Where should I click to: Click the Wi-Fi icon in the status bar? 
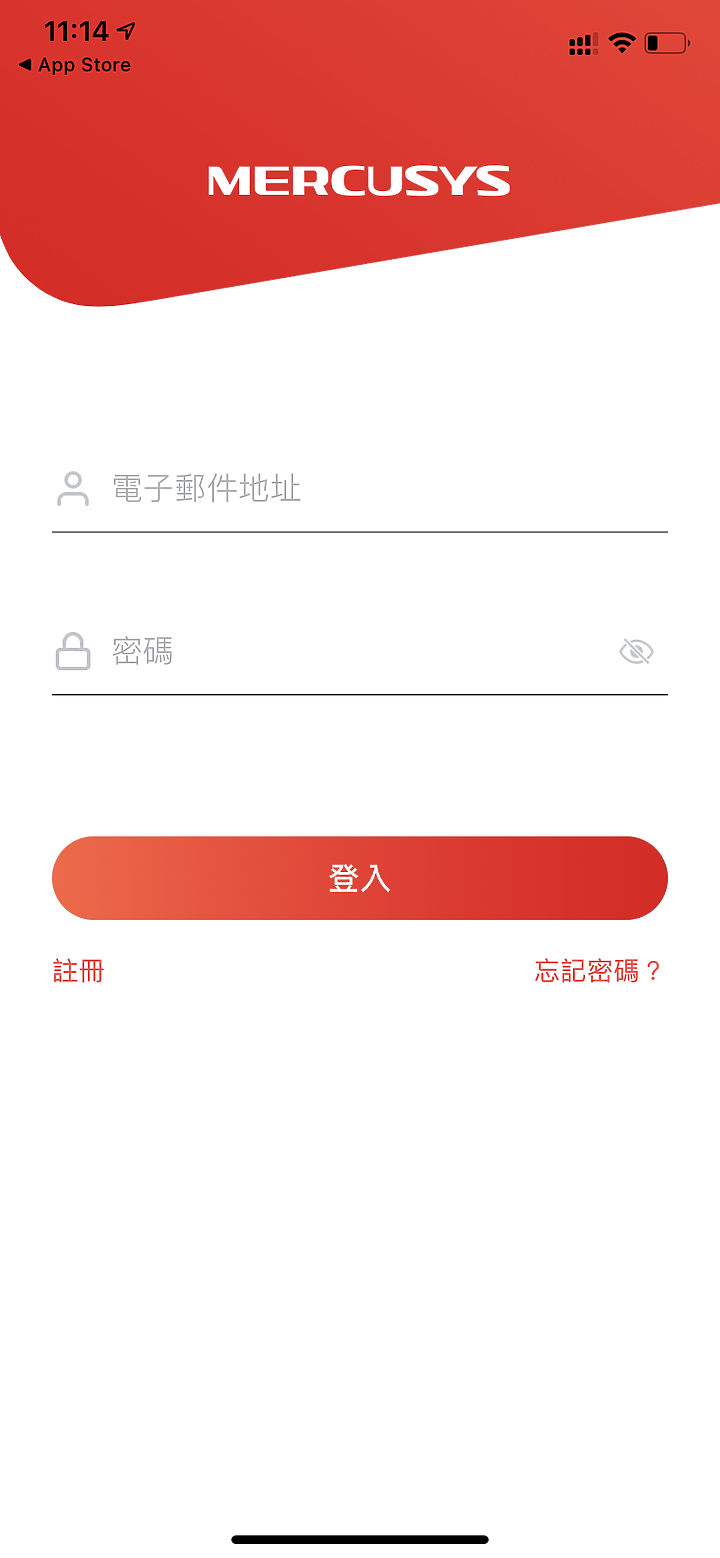click(622, 43)
